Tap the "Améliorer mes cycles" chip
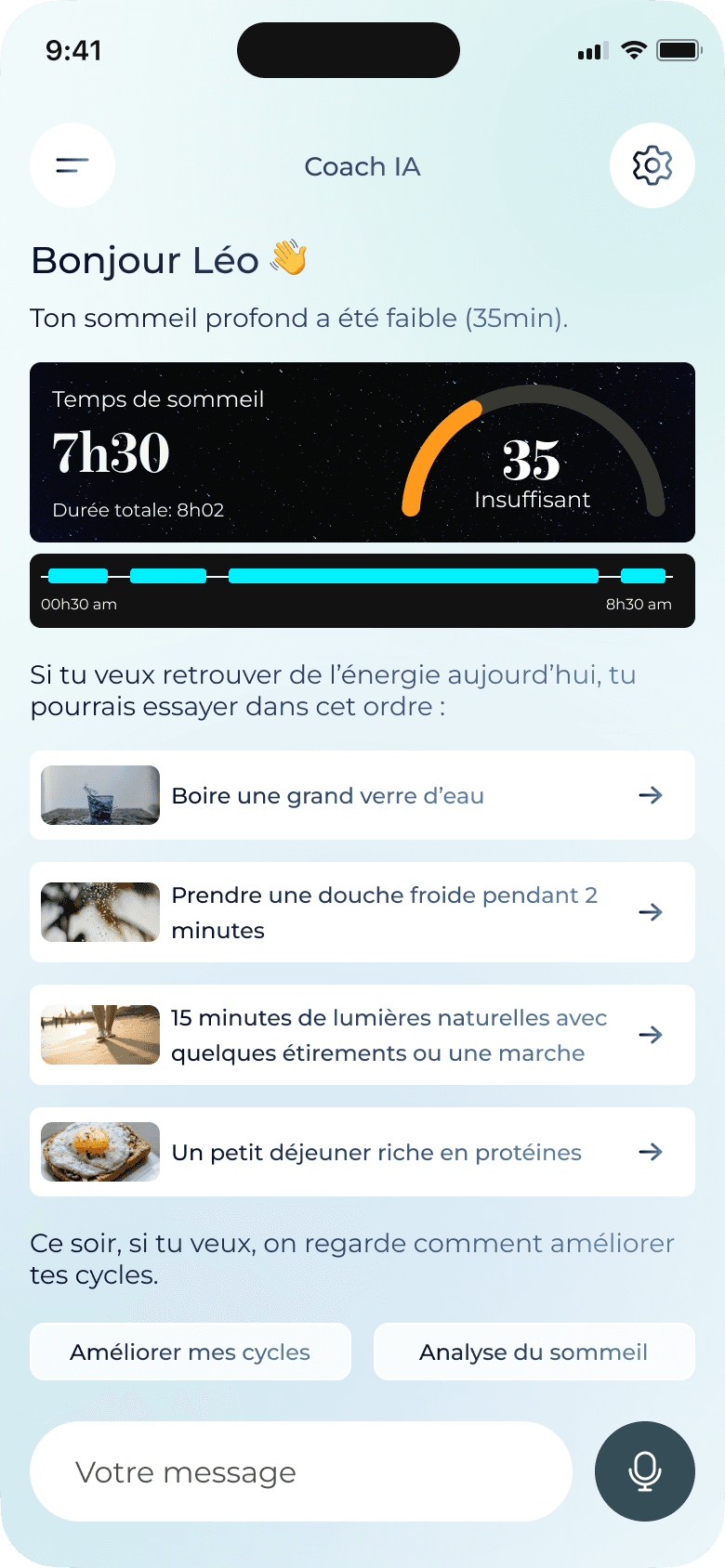Image resolution: width=725 pixels, height=1568 pixels. tap(191, 1352)
